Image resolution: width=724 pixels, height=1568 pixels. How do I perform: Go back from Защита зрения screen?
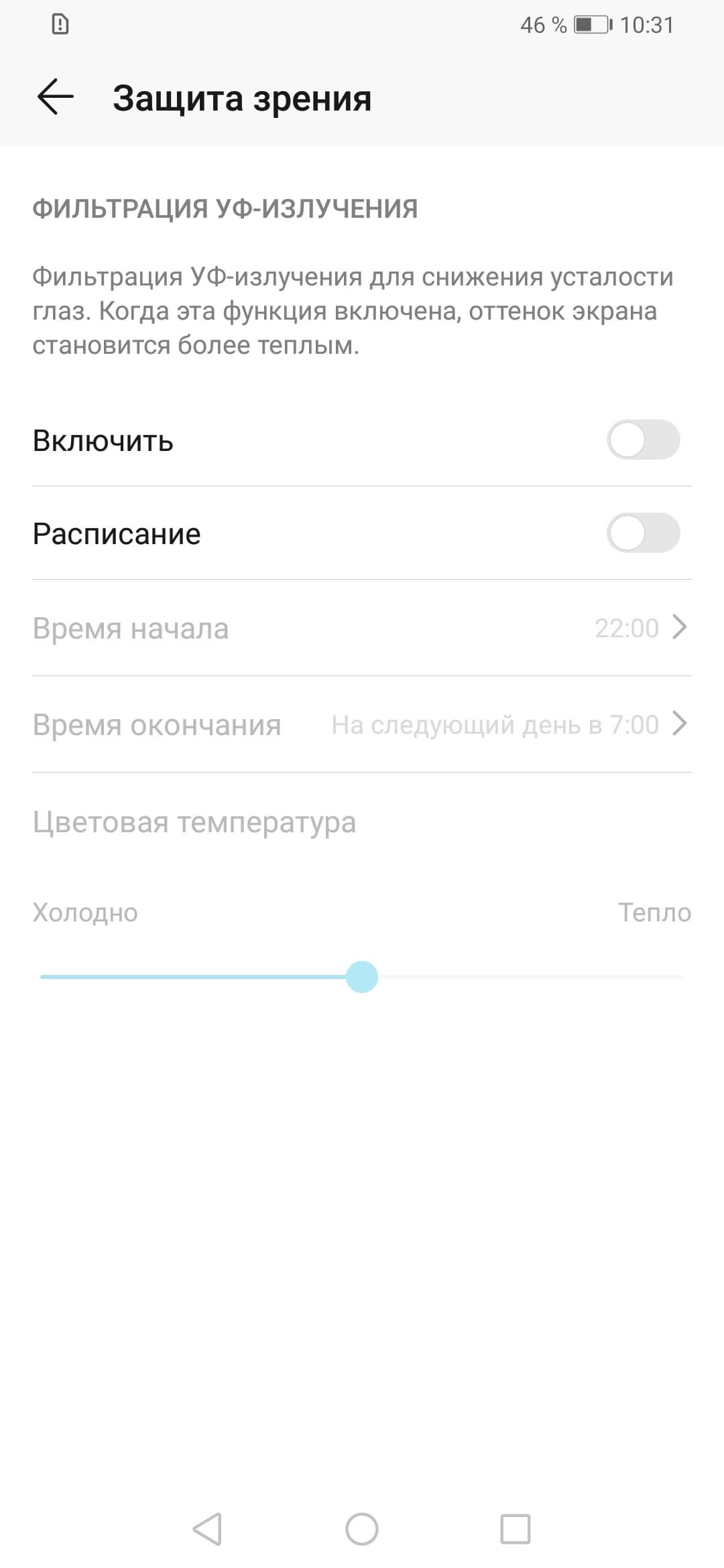(x=55, y=98)
